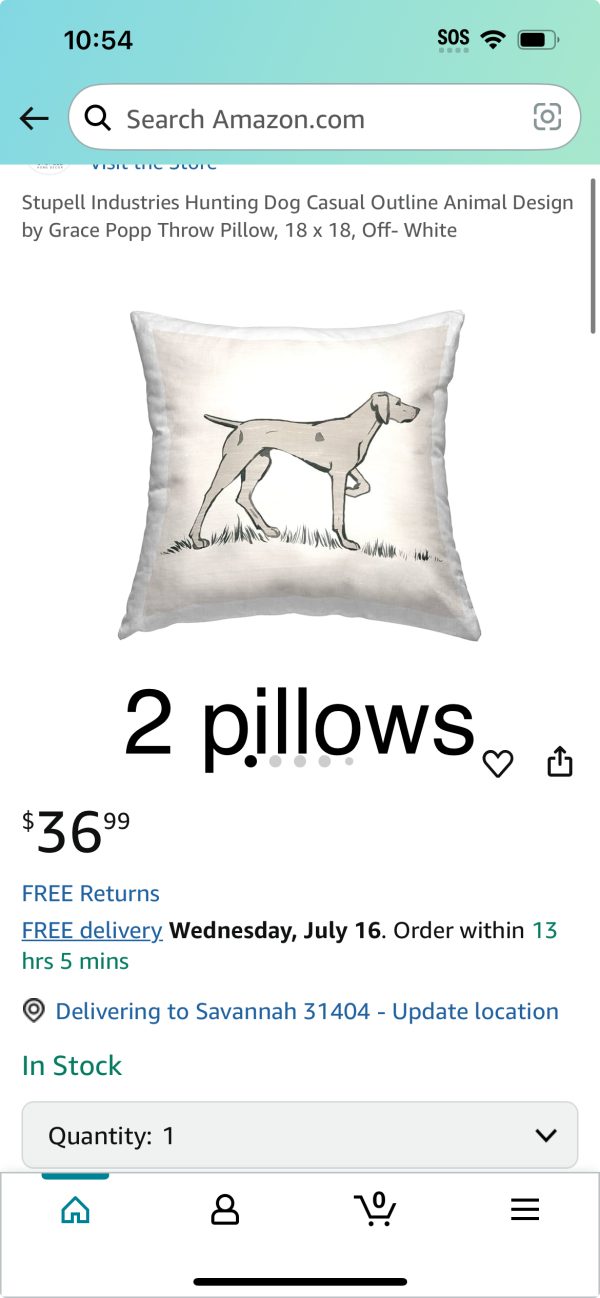Update delivery location for Savannah 31404
The width and height of the screenshot is (600, 1298).
point(306,1011)
